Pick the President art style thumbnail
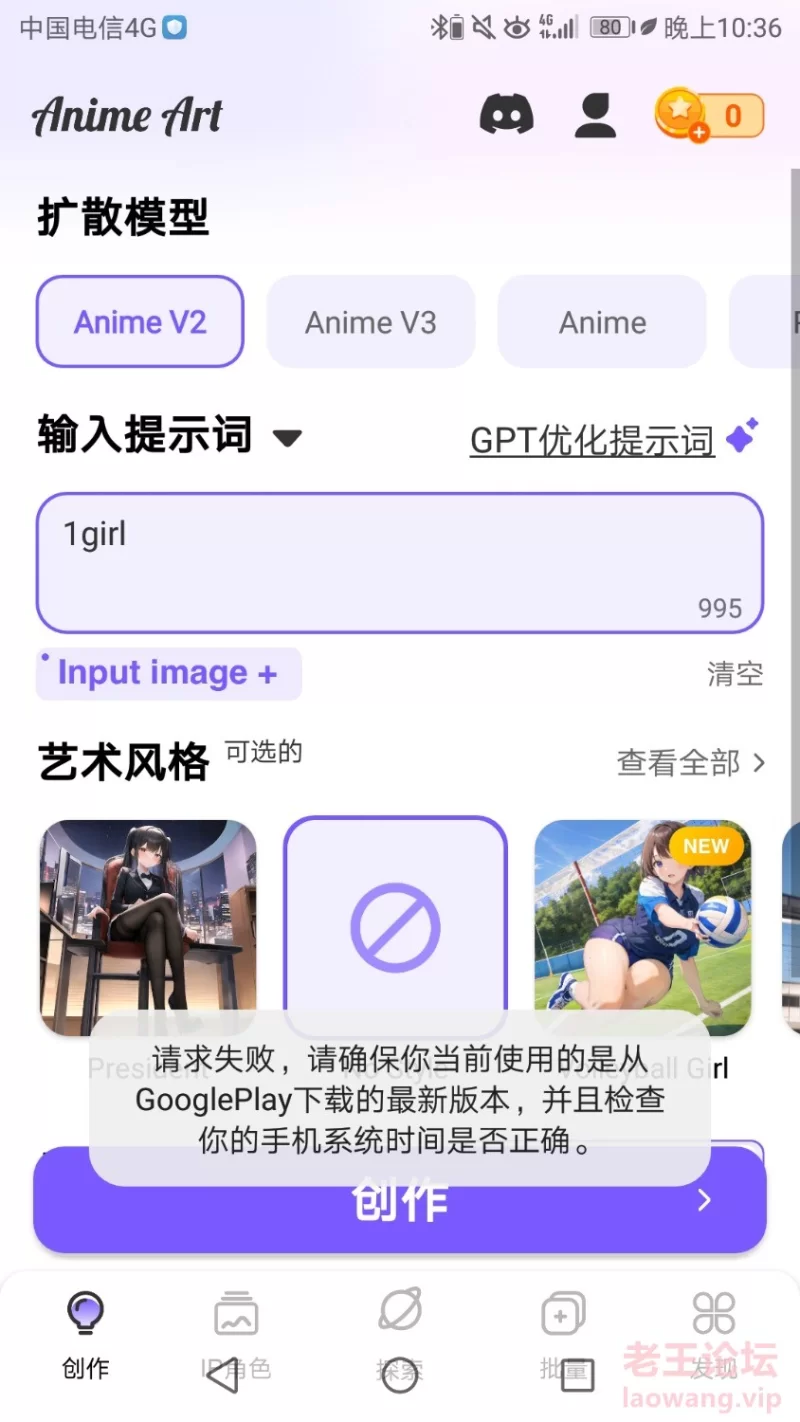This screenshot has height=1422, width=800. [148, 928]
